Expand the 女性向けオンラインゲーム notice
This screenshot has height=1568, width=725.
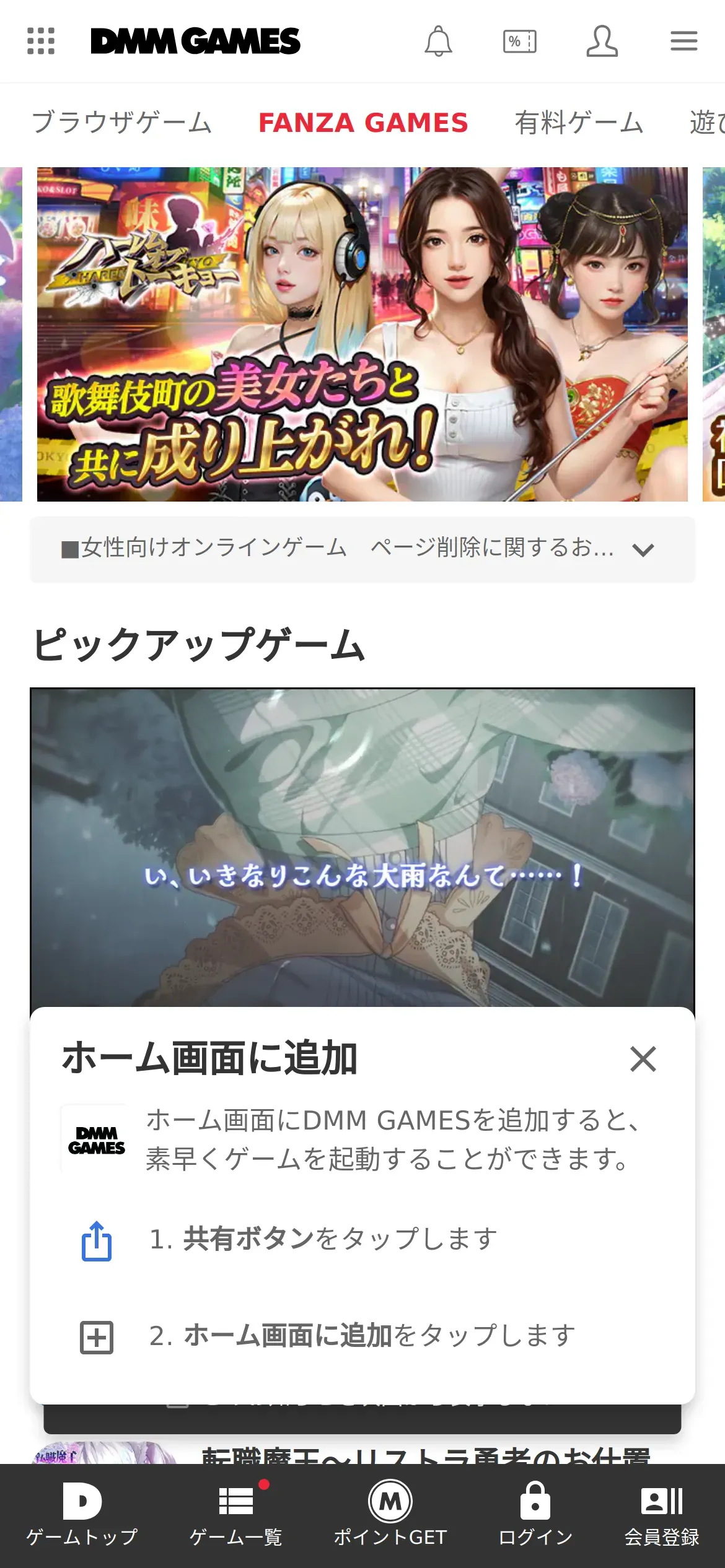pos(362,549)
